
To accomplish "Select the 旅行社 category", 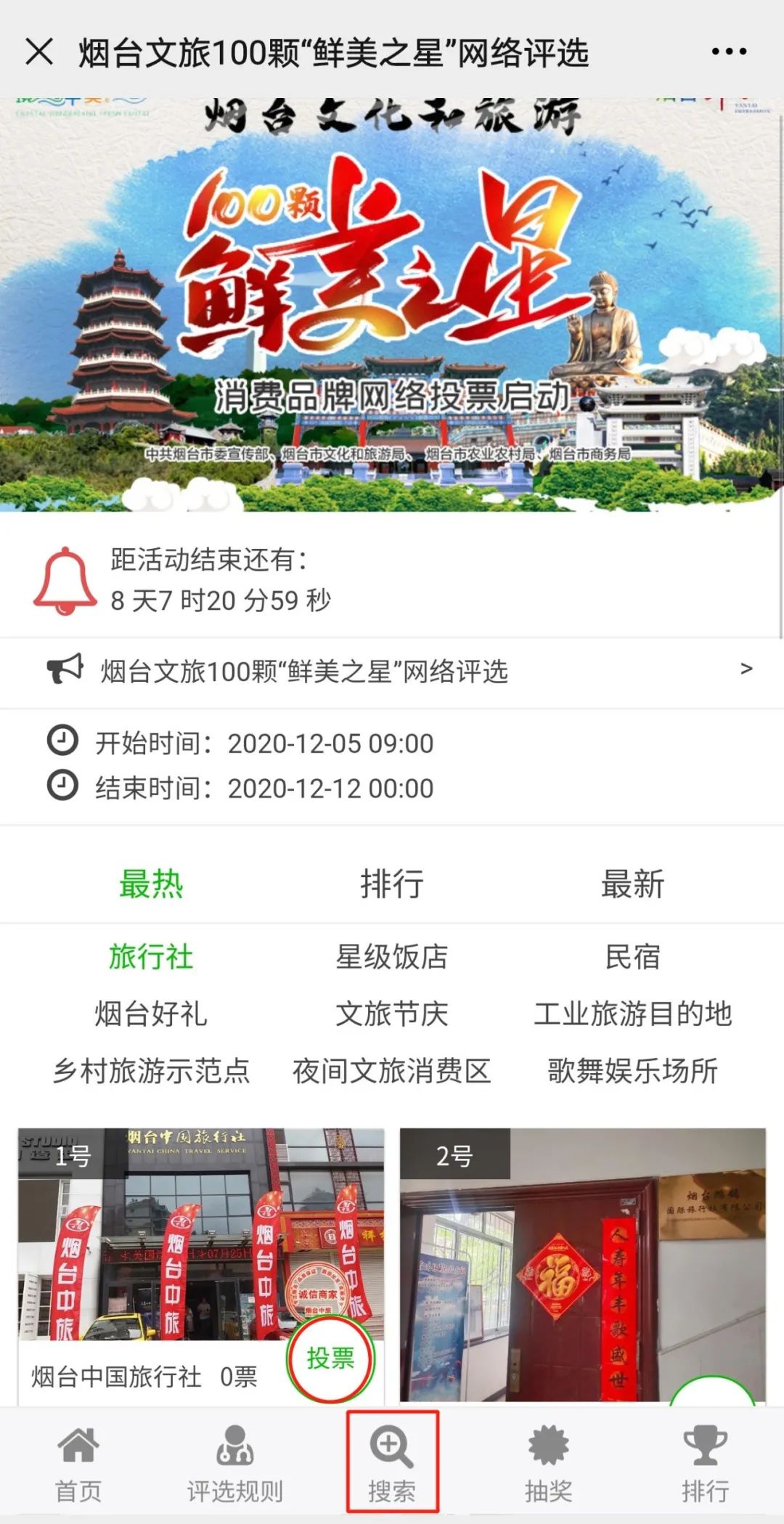I will coord(151,957).
